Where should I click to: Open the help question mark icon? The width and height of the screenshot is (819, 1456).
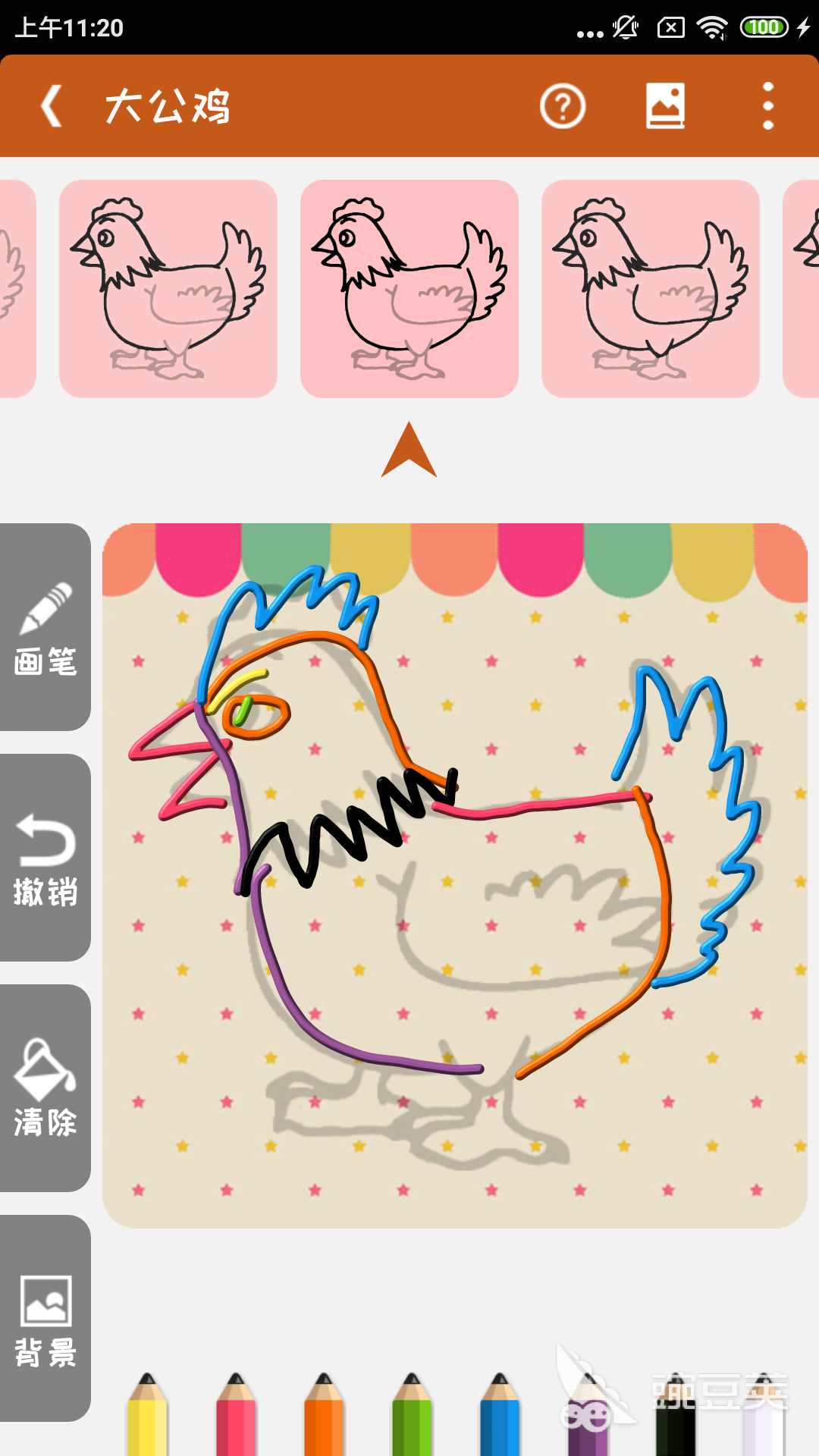click(x=563, y=106)
